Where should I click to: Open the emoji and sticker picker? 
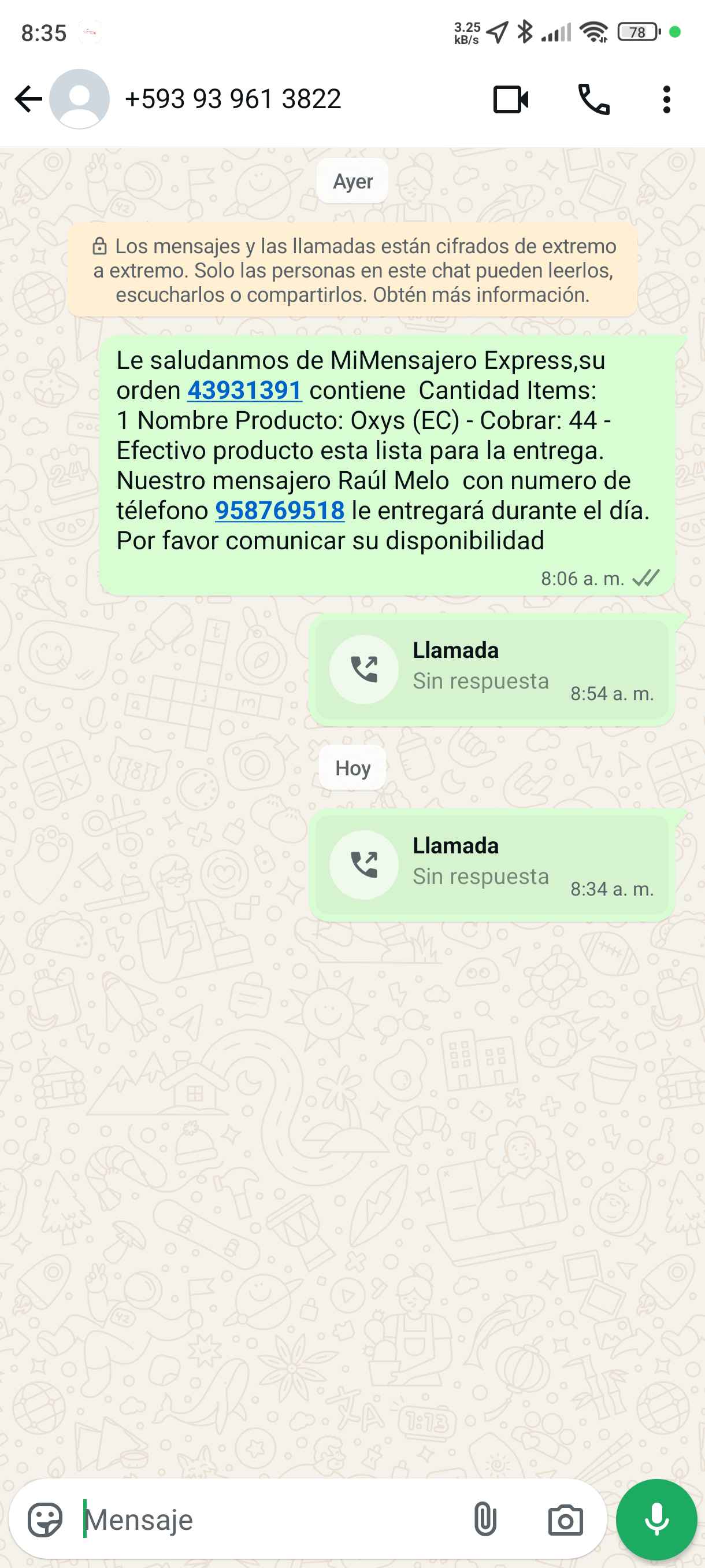pos(45,1520)
